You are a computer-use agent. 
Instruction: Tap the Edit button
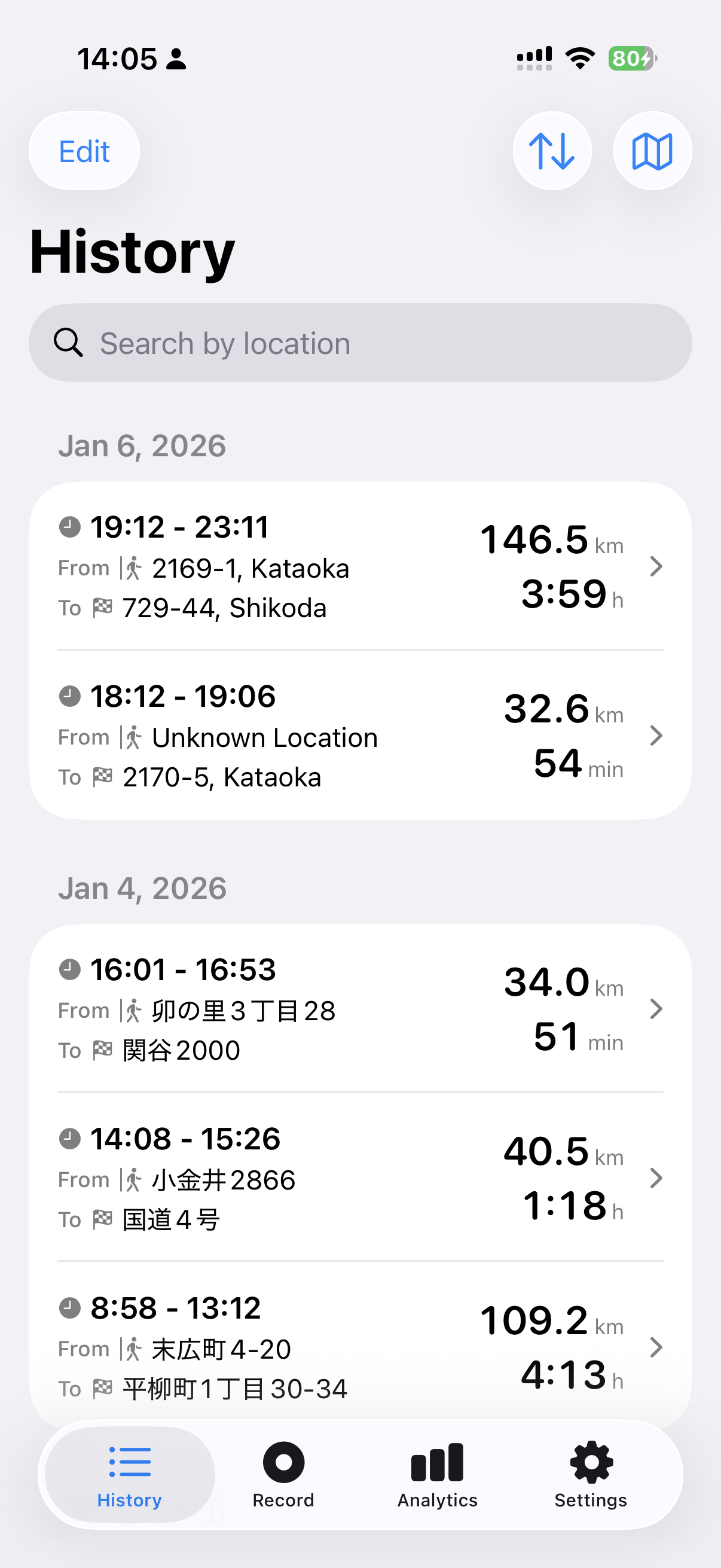coord(84,151)
